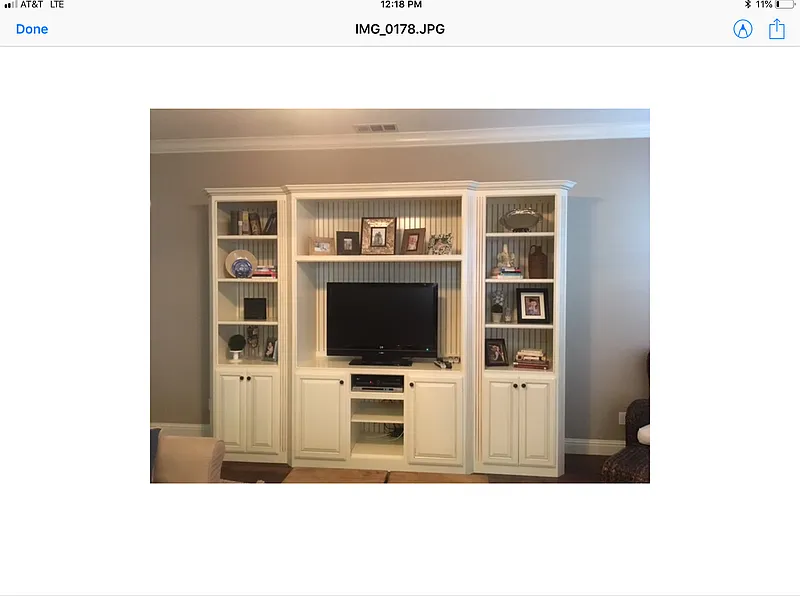Share the image IMG_0178.JPG

tap(777, 29)
